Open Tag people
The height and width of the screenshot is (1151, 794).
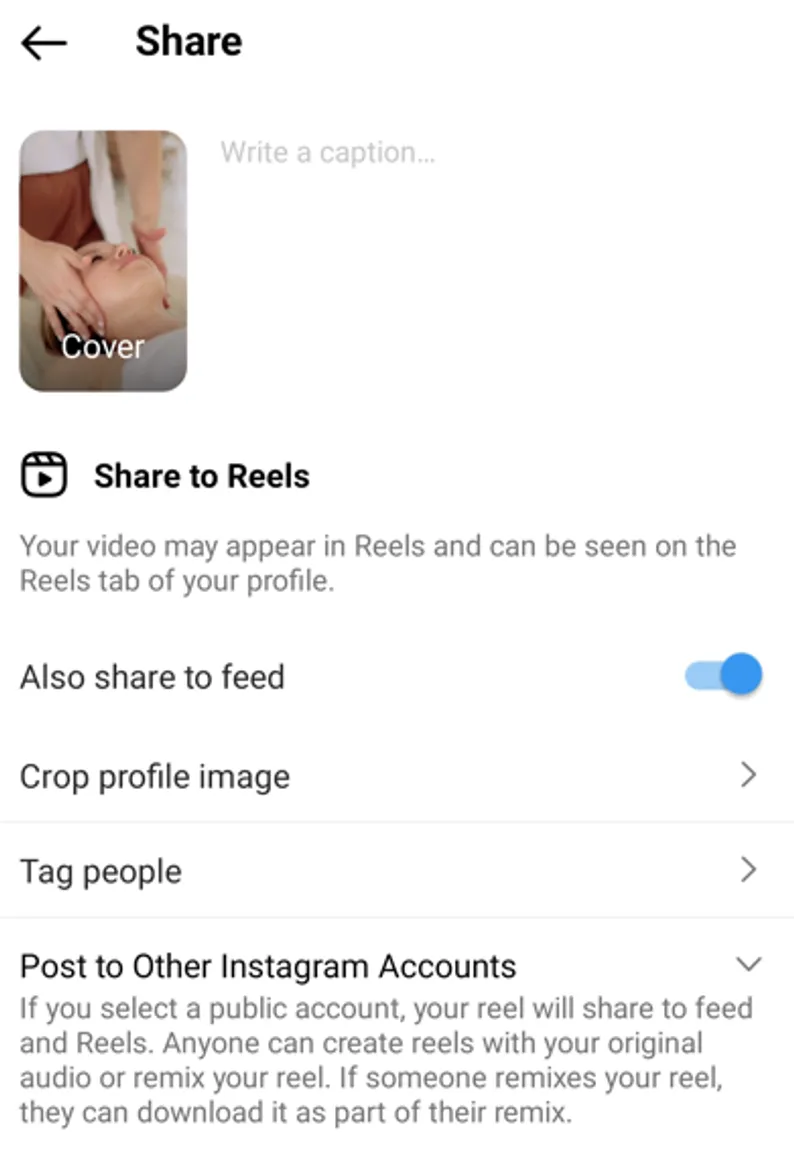click(x=396, y=871)
